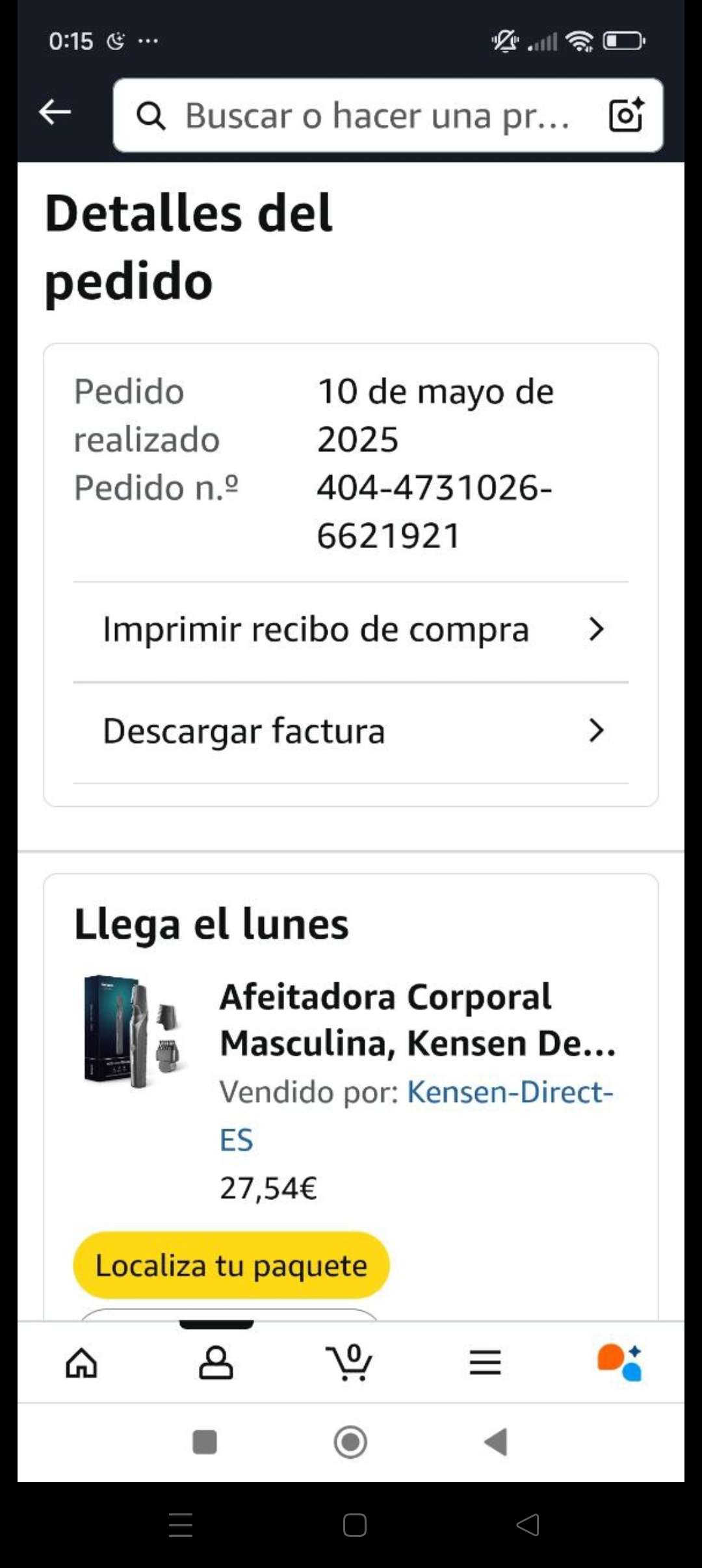Viewport: 702px width, 1568px height.
Task: Open camera lens search icon
Action: [625, 115]
